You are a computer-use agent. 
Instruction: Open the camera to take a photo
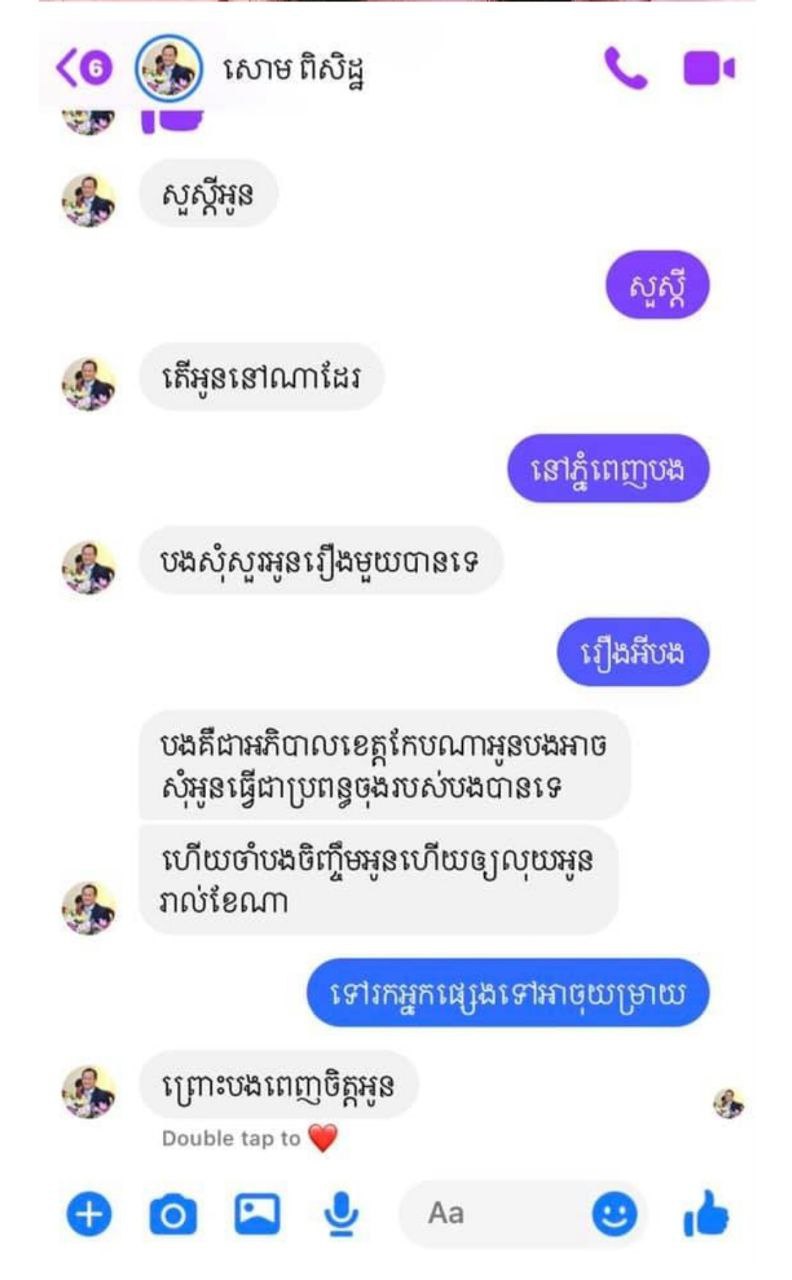point(173,1215)
